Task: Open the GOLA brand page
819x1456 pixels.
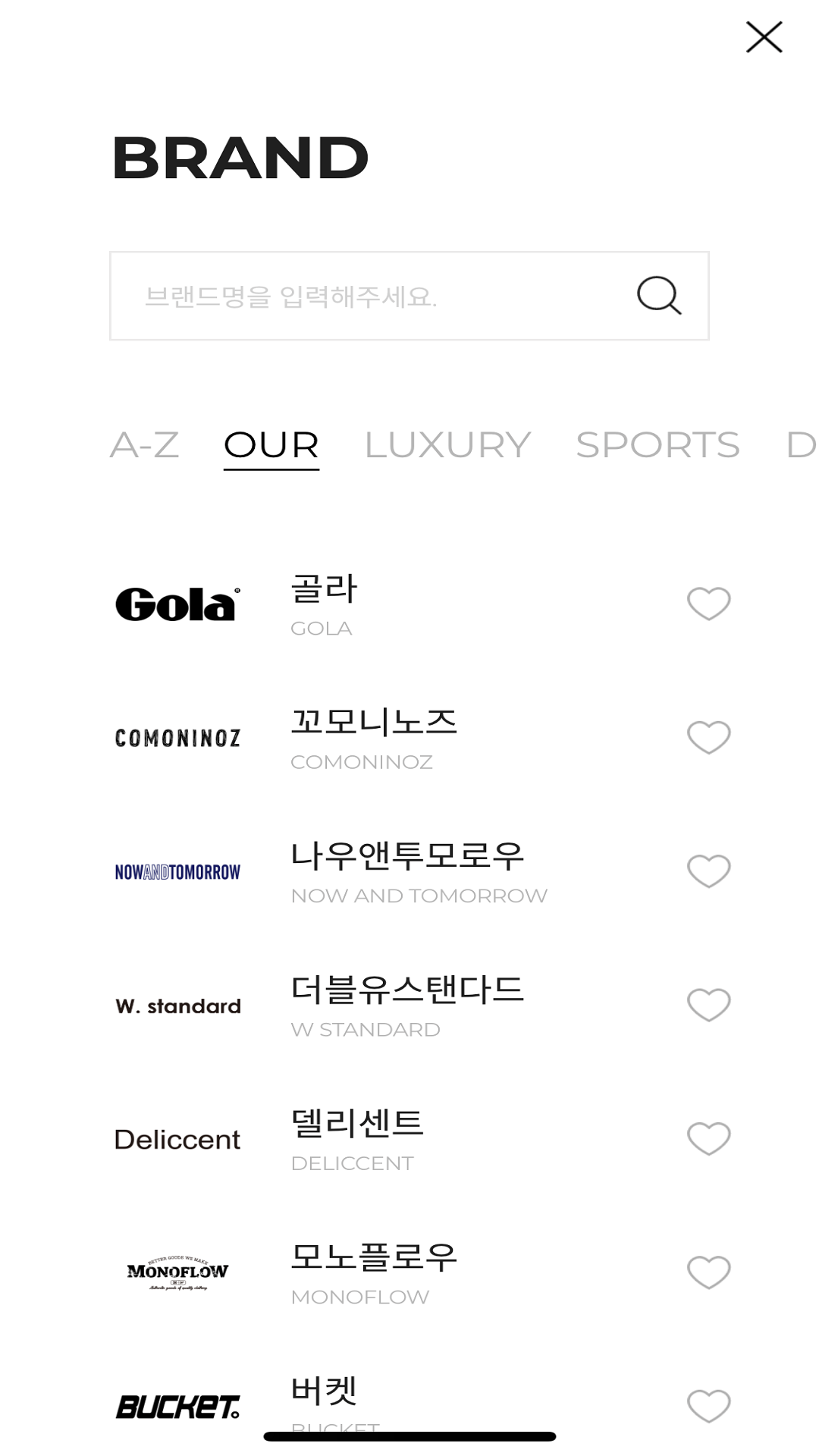Action: [324, 604]
